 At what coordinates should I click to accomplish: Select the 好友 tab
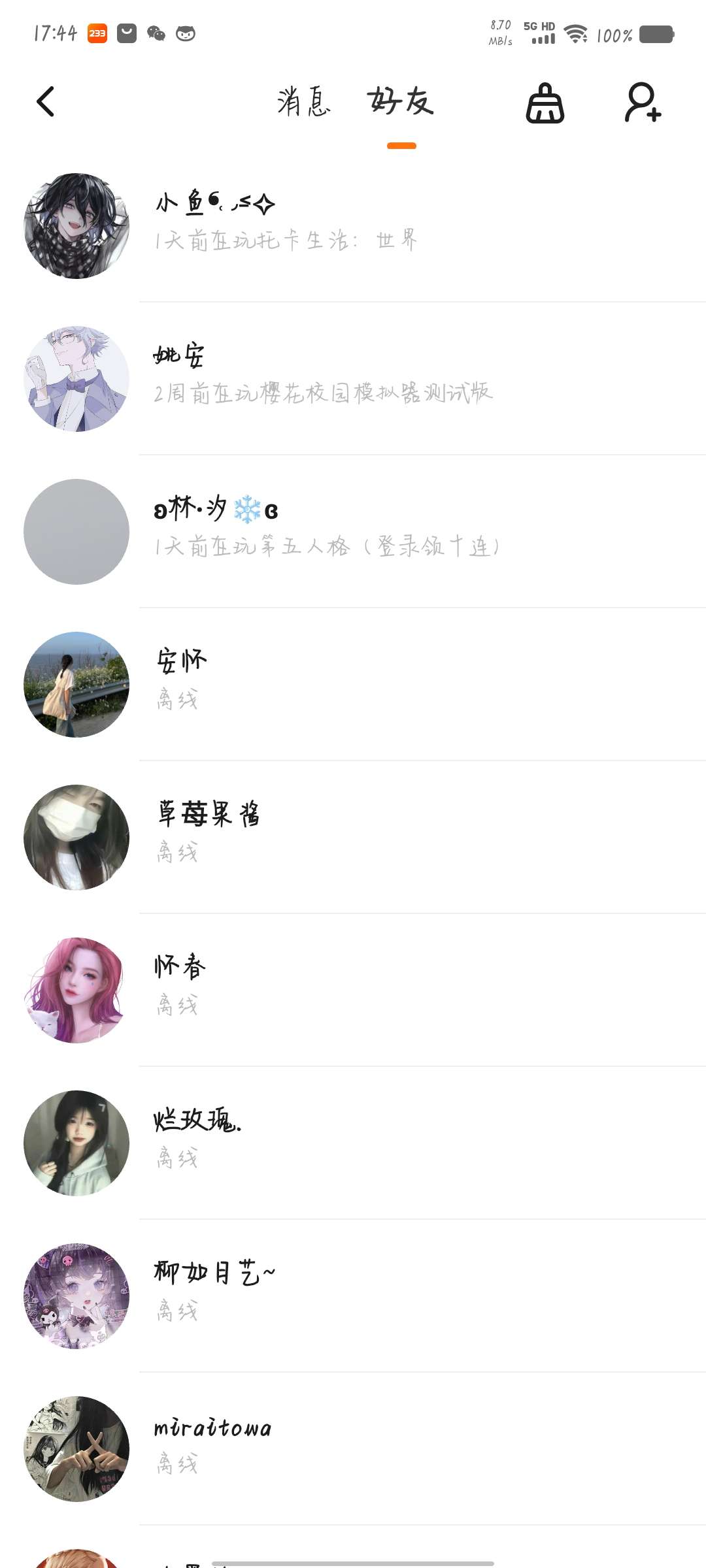click(401, 102)
